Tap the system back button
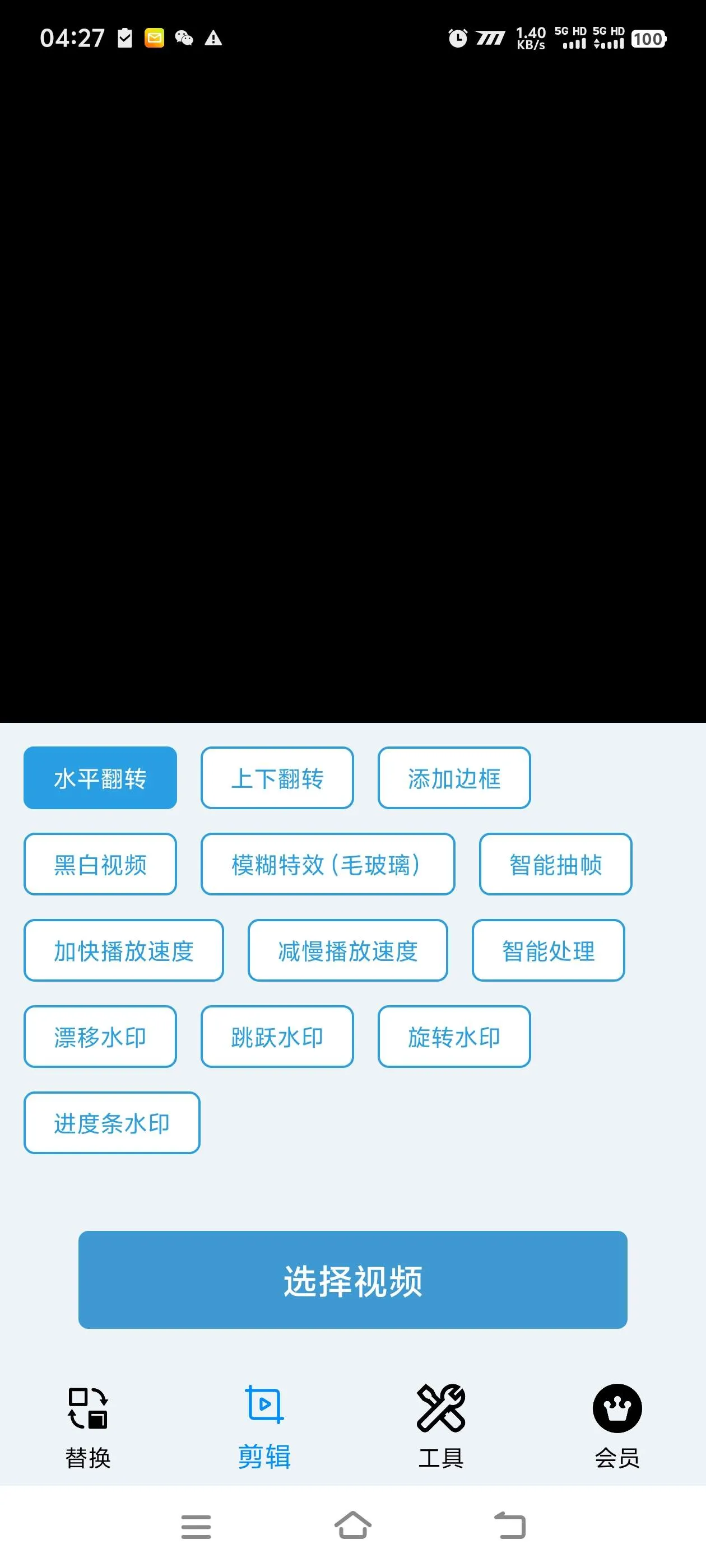Image resolution: width=706 pixels, height=1568 pixels. [509, 1526]
